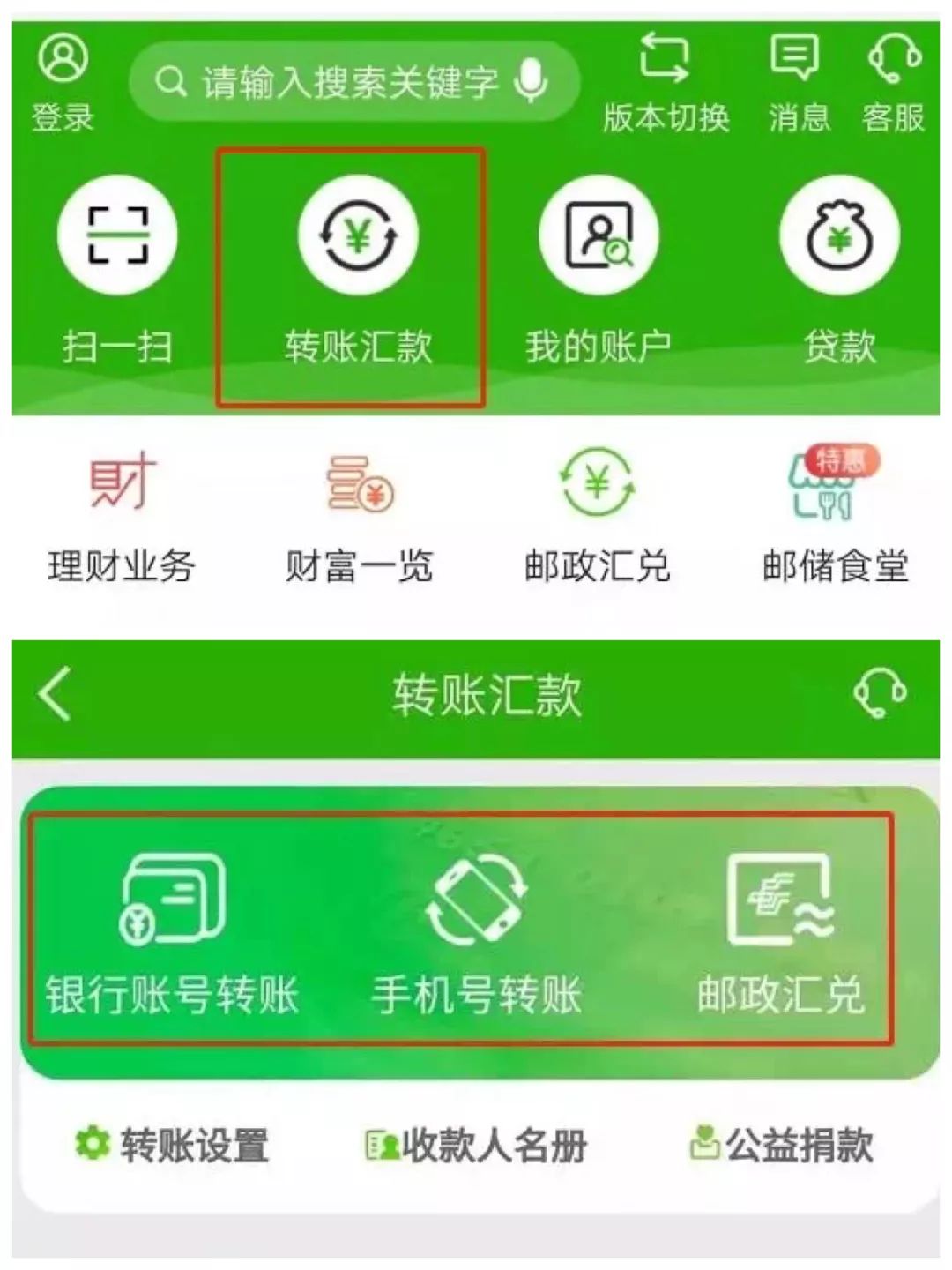The image size is (952, 1270).
Task: Tap the microphone in the search box
Action: 532,81
